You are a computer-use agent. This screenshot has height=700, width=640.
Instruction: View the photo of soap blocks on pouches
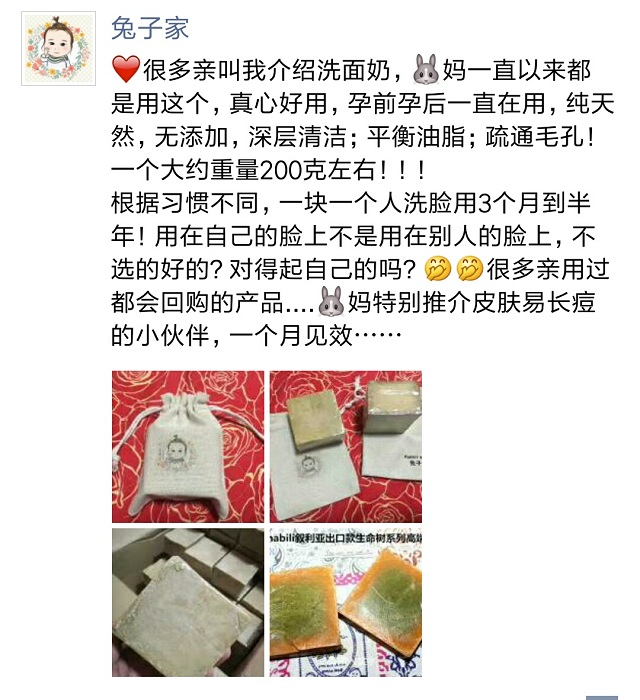click(x=346, y=446)
